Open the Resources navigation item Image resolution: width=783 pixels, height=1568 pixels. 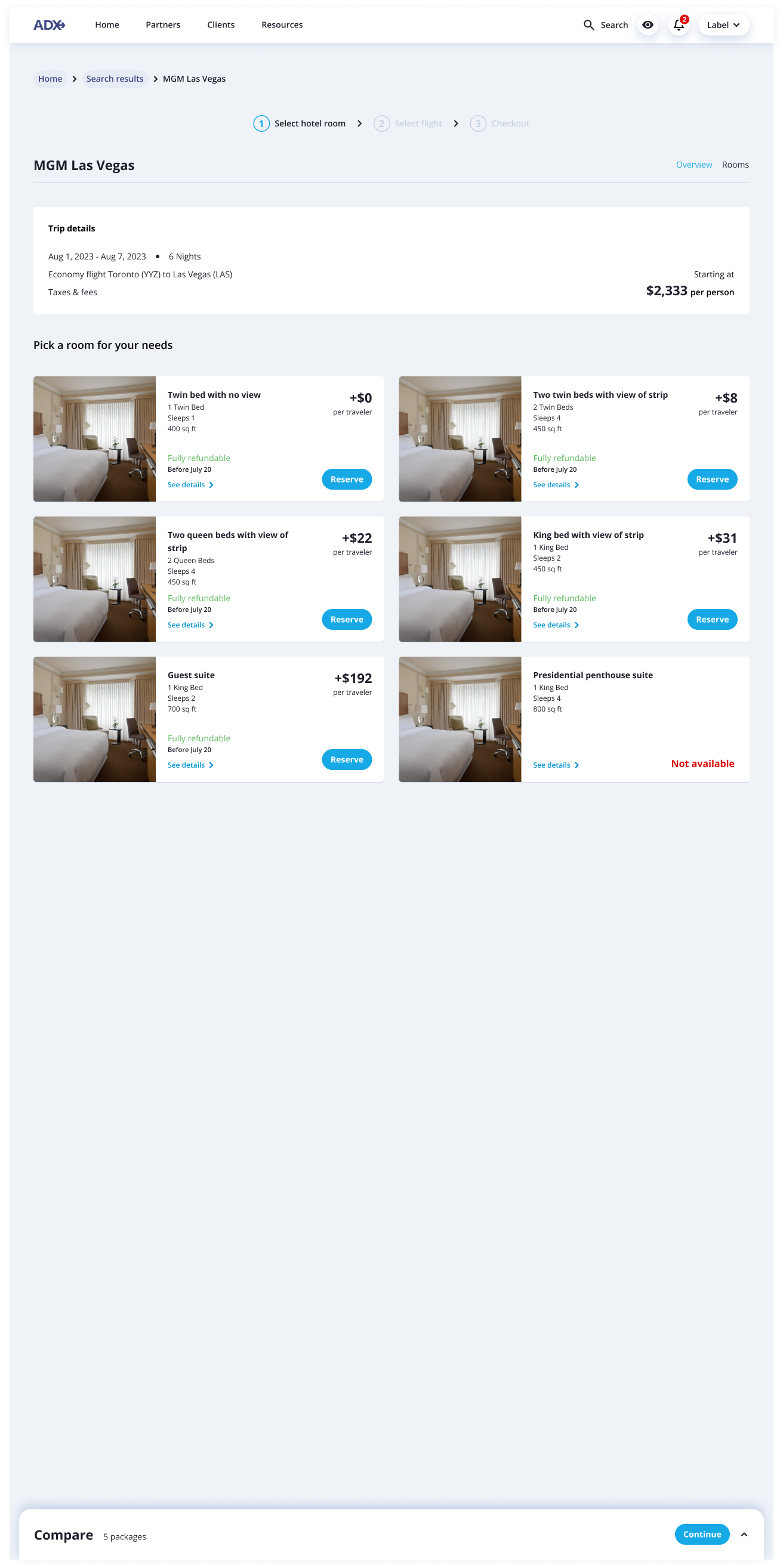(282, 25)
